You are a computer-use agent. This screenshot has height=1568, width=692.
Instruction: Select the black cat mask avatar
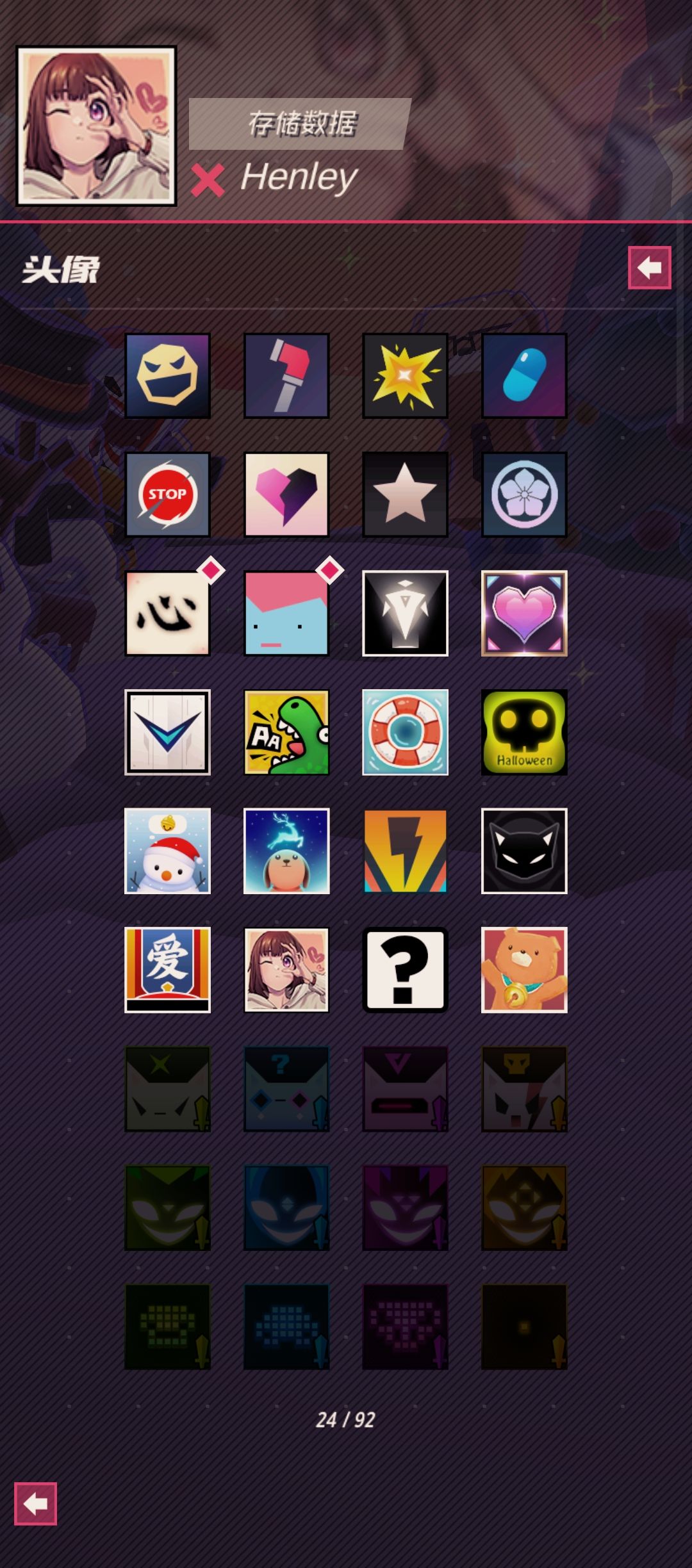point(524,851)
